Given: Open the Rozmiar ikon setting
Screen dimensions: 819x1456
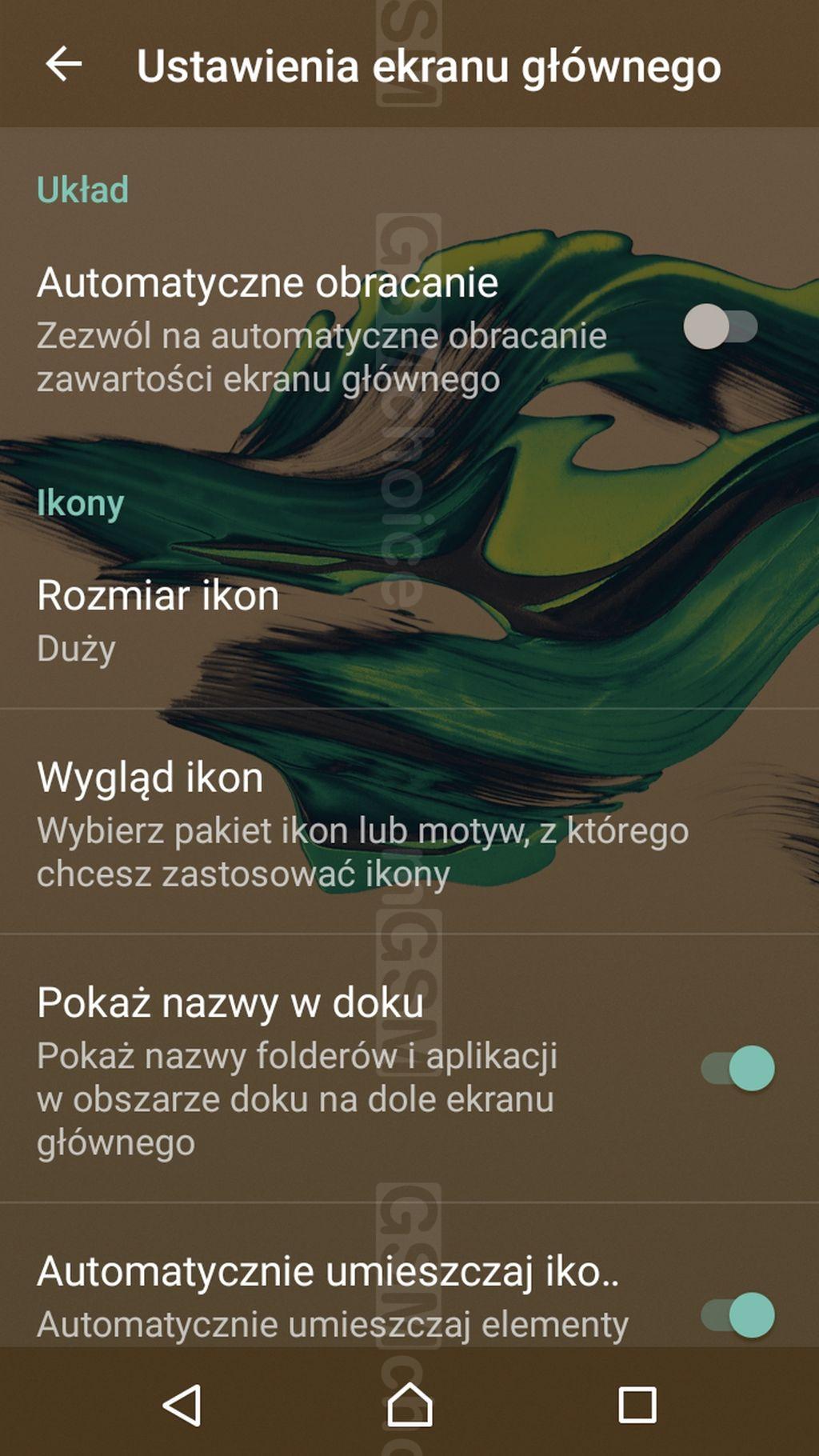Looking at the screenshot, I should point(409,619).
